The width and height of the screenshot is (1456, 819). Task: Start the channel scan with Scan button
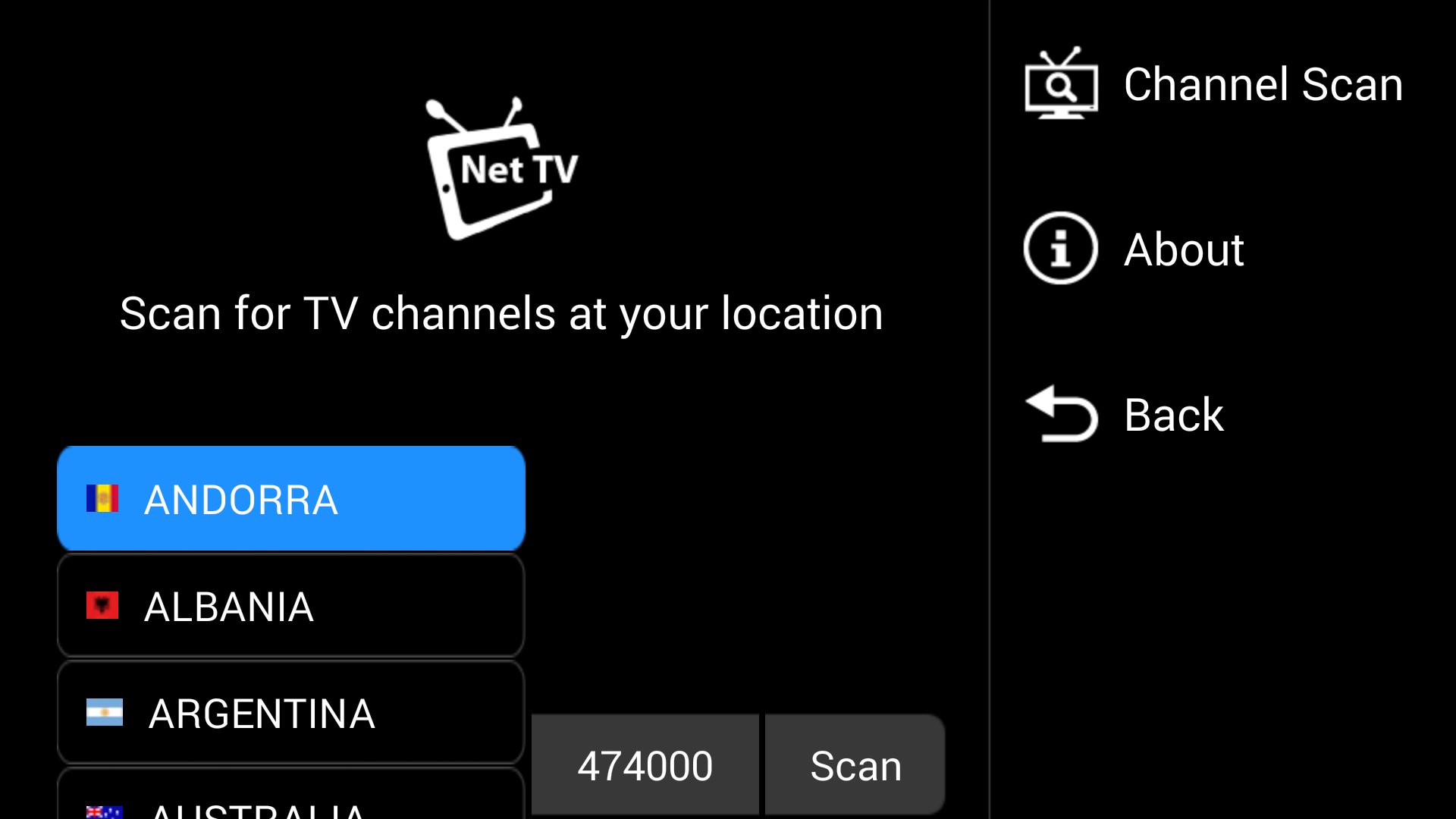(x=855, y=765)
